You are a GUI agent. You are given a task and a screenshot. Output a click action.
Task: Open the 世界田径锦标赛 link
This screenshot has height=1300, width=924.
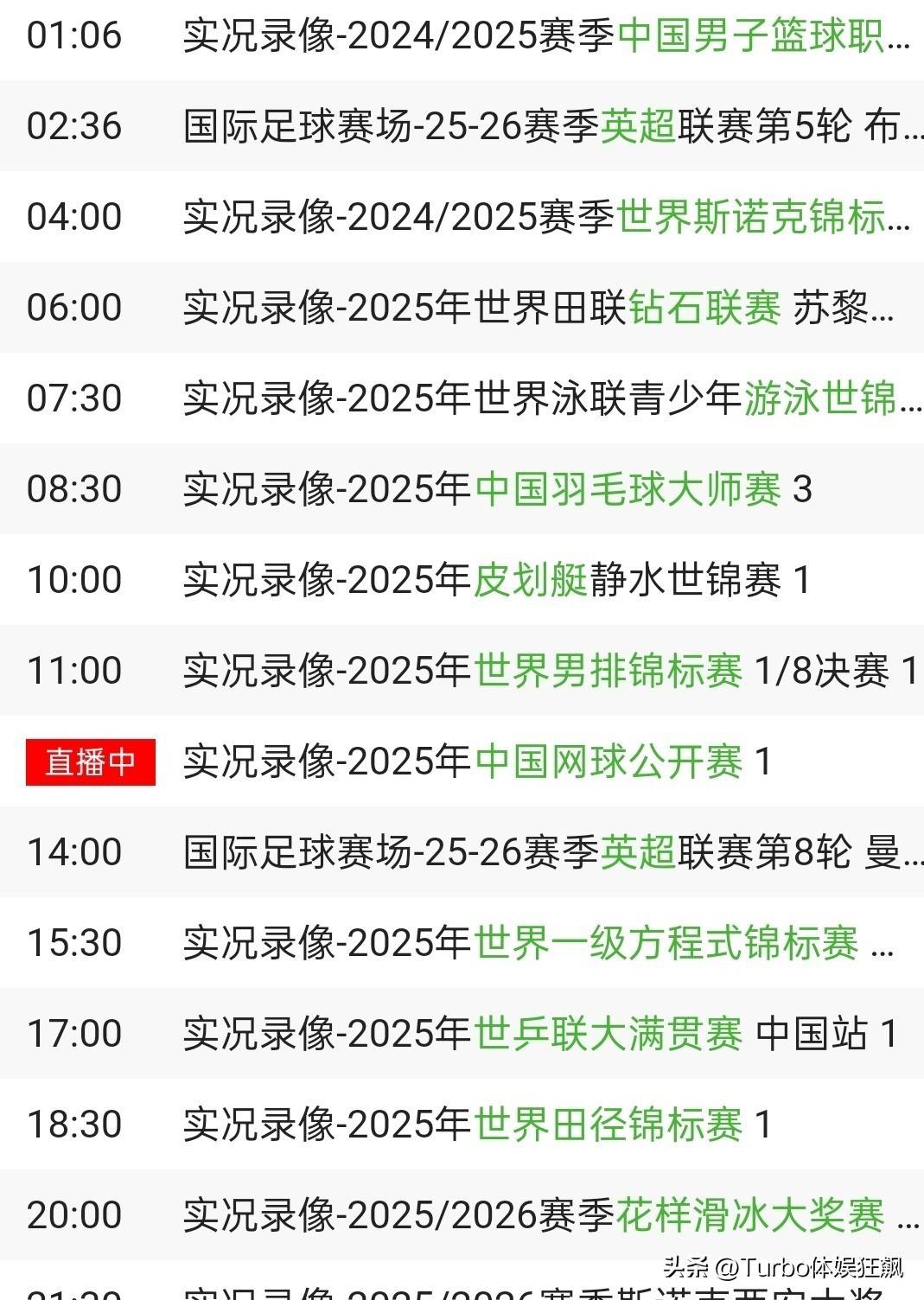click(x=608, y=1125)
